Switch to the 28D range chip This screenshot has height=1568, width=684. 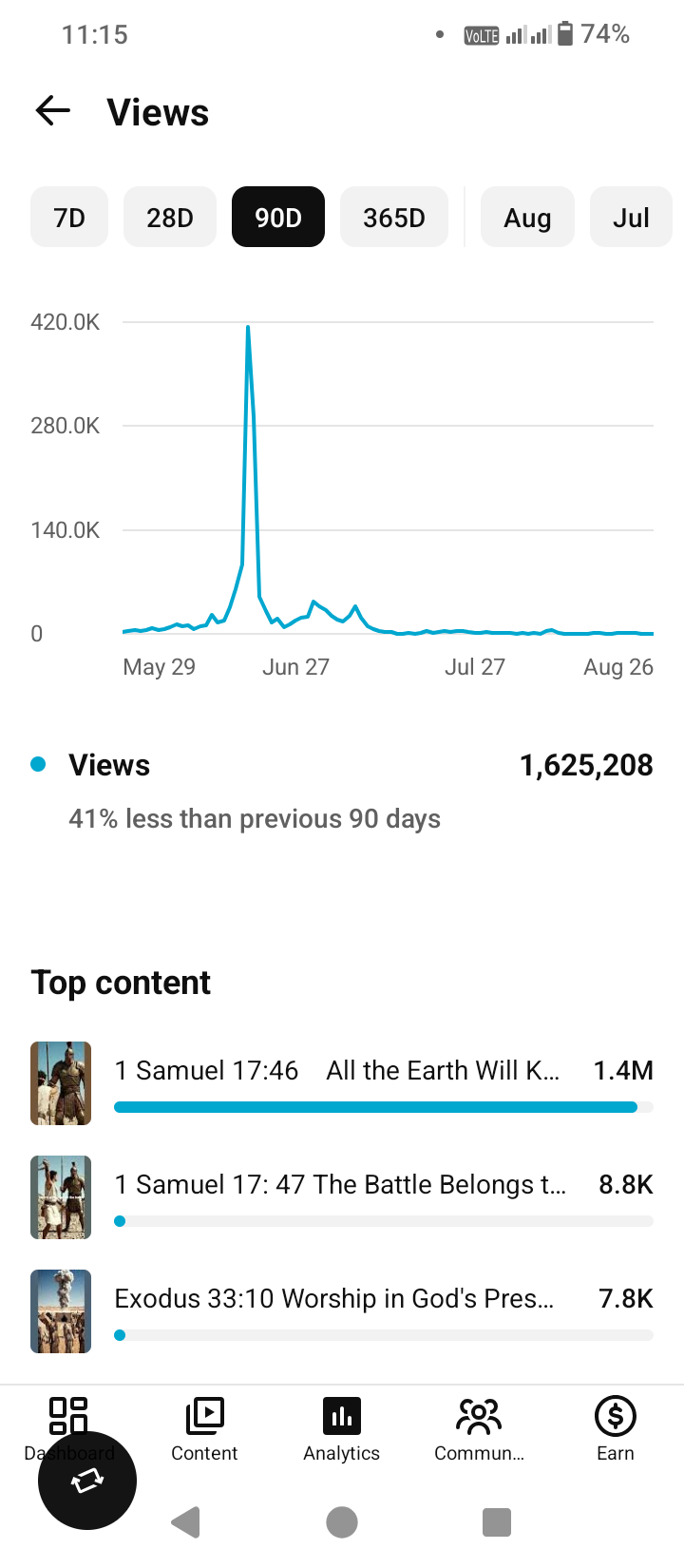coord(170,217)
